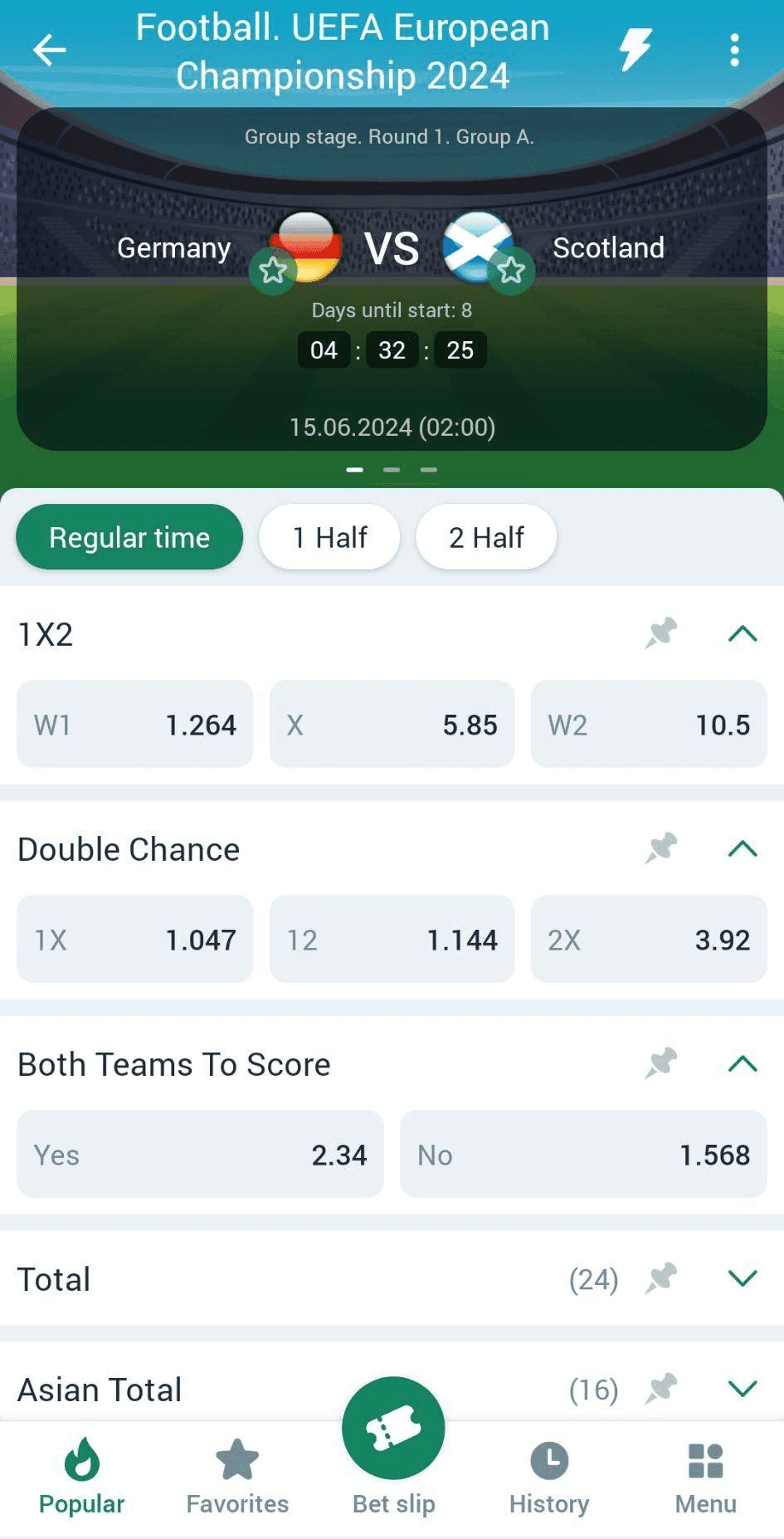Add Germany to favorites with the star
The height and width of the screenshot is (1539, 784).
point(273,271)
